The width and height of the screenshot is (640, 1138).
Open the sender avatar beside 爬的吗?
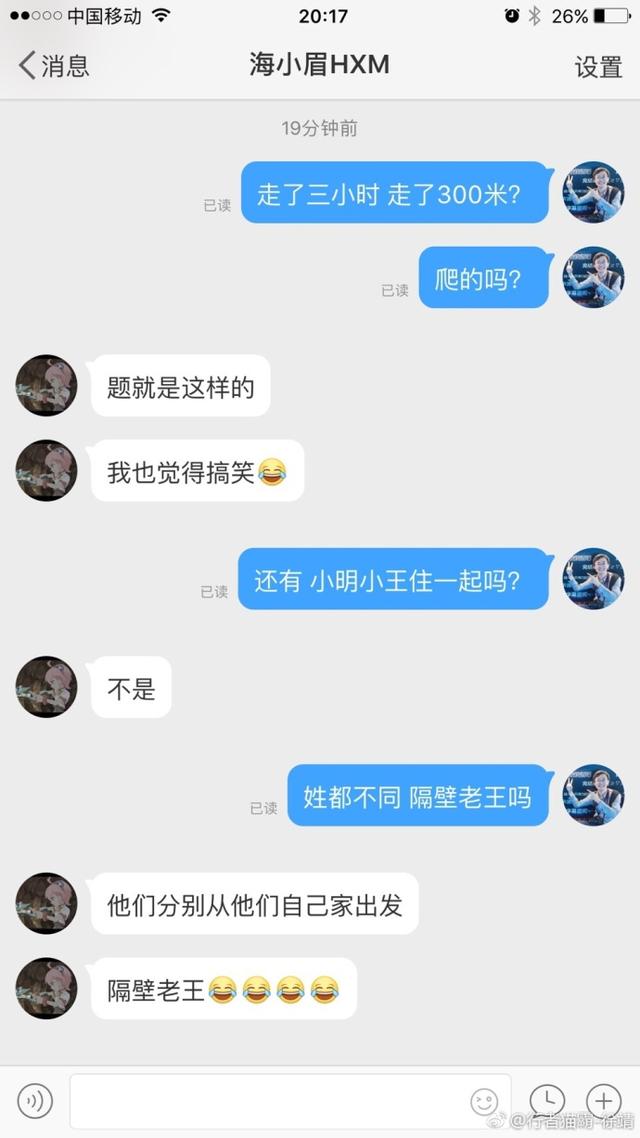[x=594, y=277]
